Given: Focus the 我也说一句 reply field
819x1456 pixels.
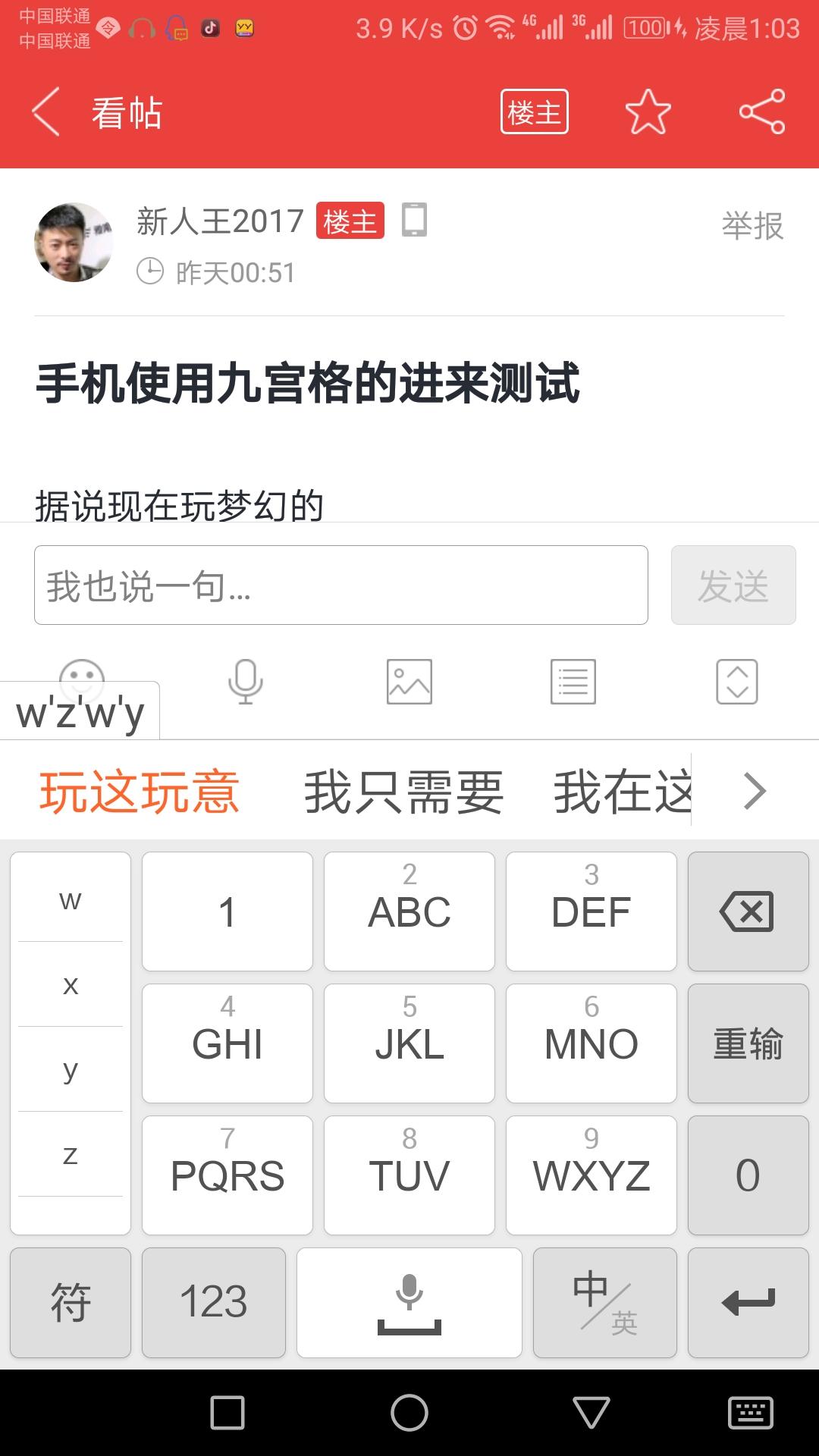Looking at the screenshot, I should (341, 585).
